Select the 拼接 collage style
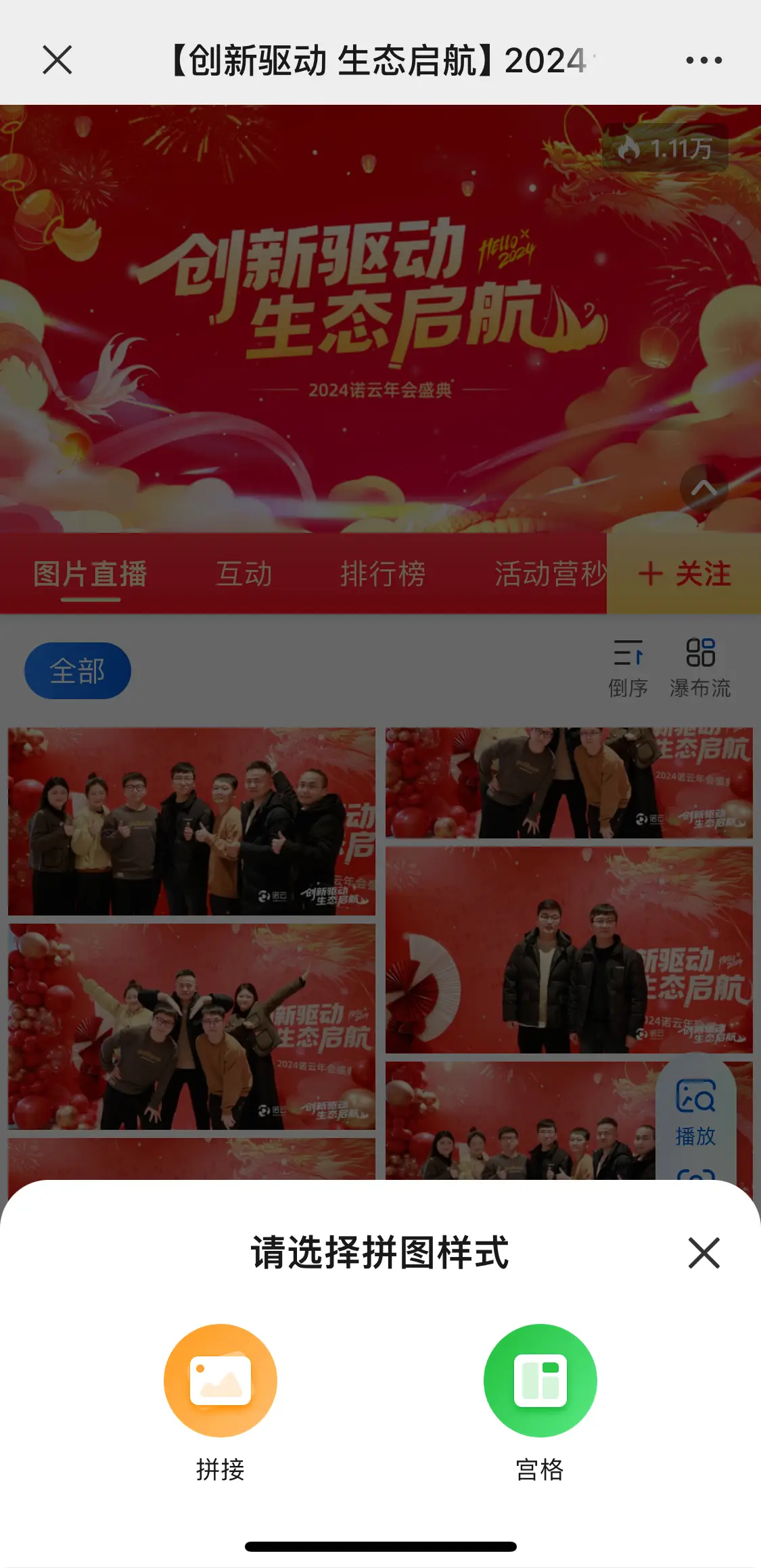 click(220, 1381)
